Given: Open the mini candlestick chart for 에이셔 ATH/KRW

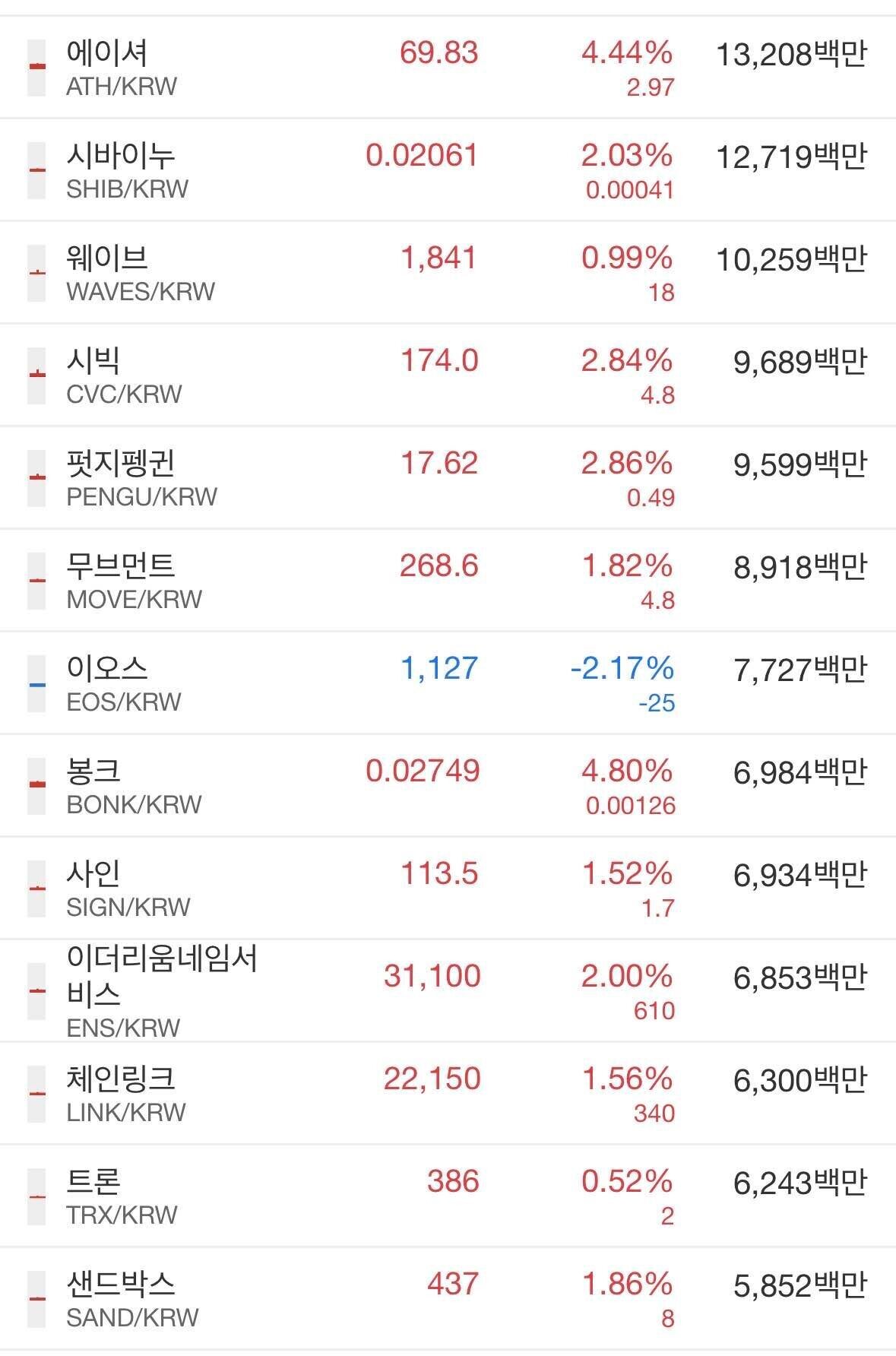Looking at the screenshot, I should [36, 65].
